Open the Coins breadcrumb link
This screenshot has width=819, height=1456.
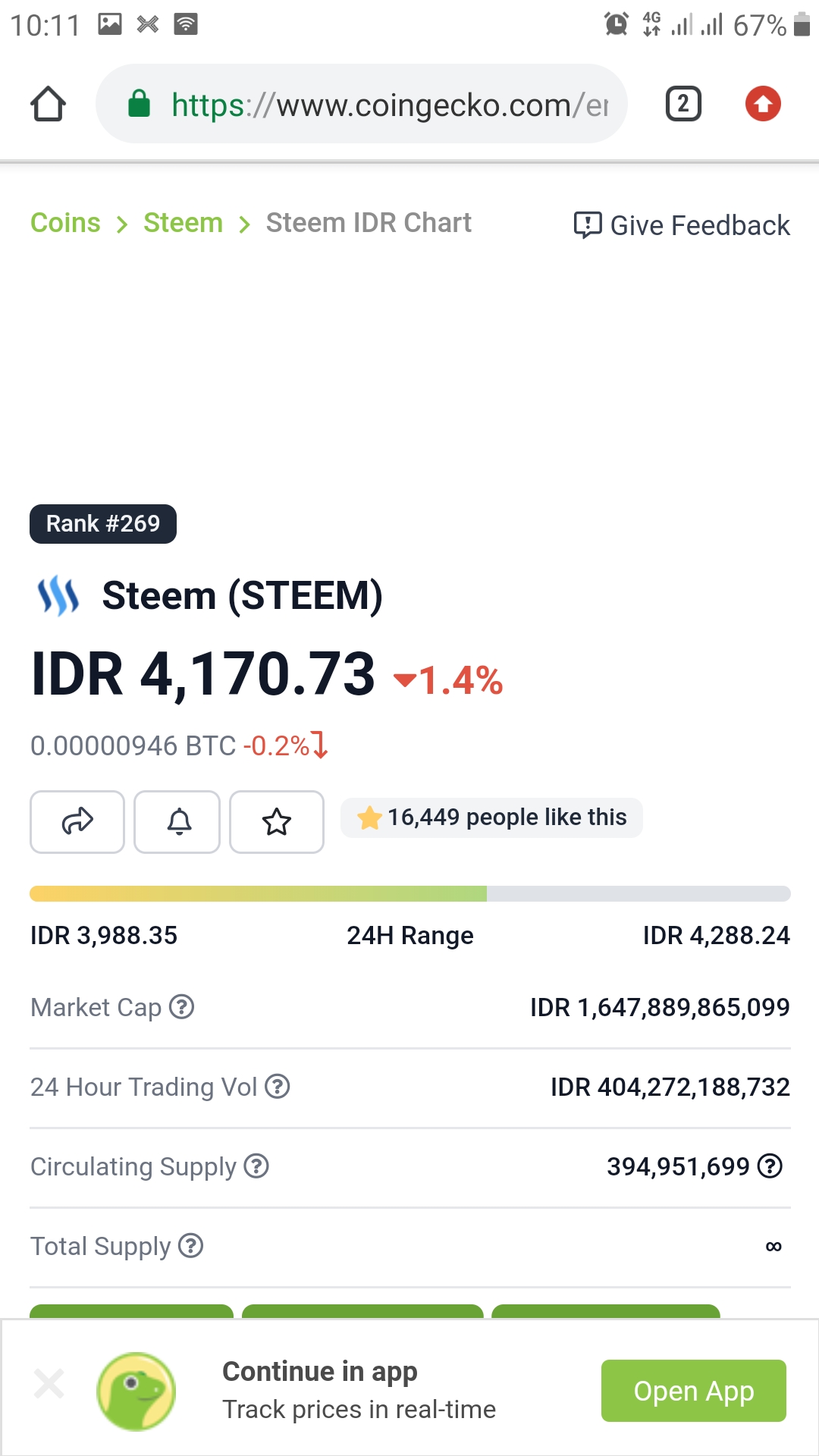click(65, 223)
